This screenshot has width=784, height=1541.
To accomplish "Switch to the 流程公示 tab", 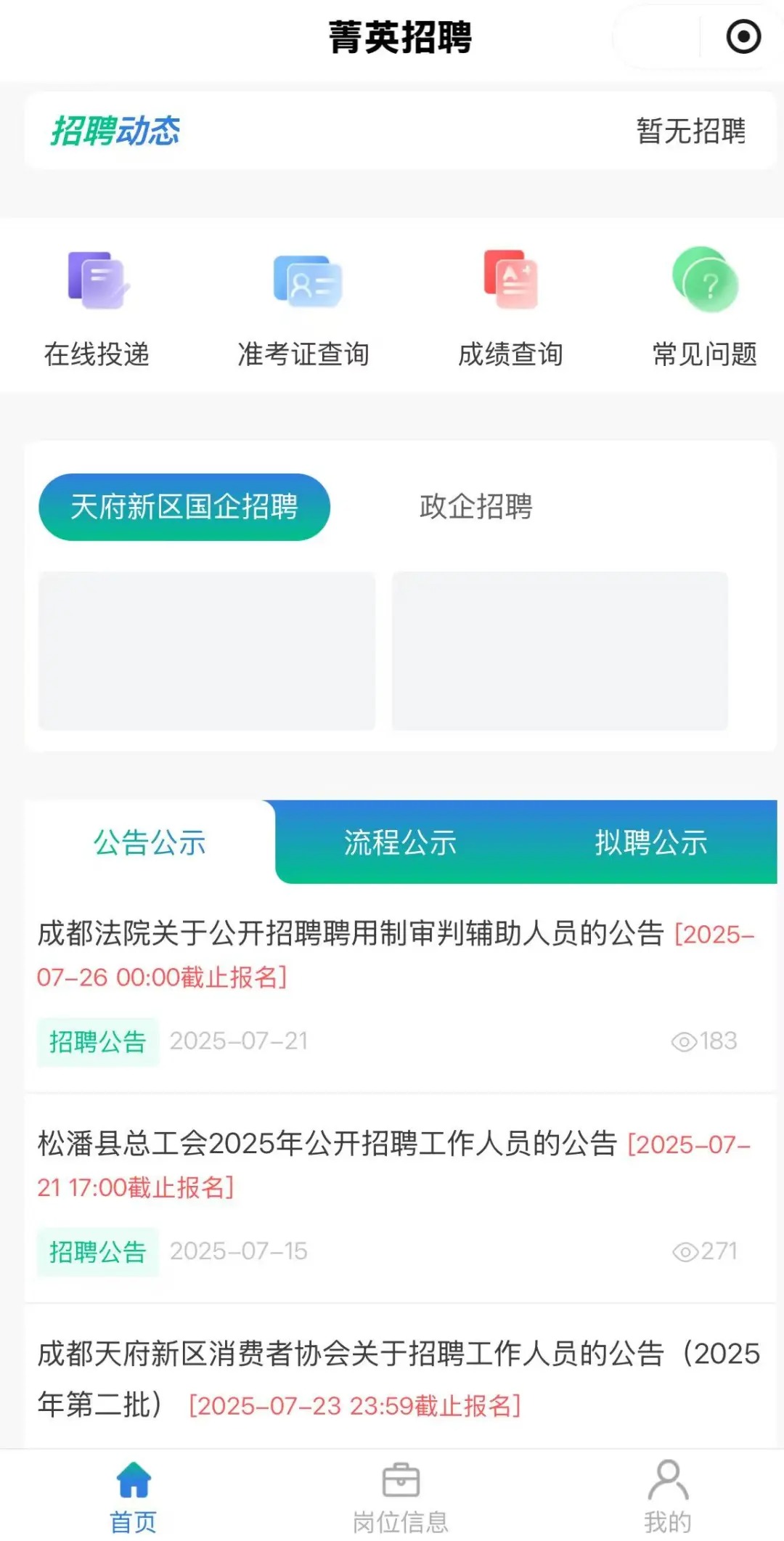I will tap(400, 843).
